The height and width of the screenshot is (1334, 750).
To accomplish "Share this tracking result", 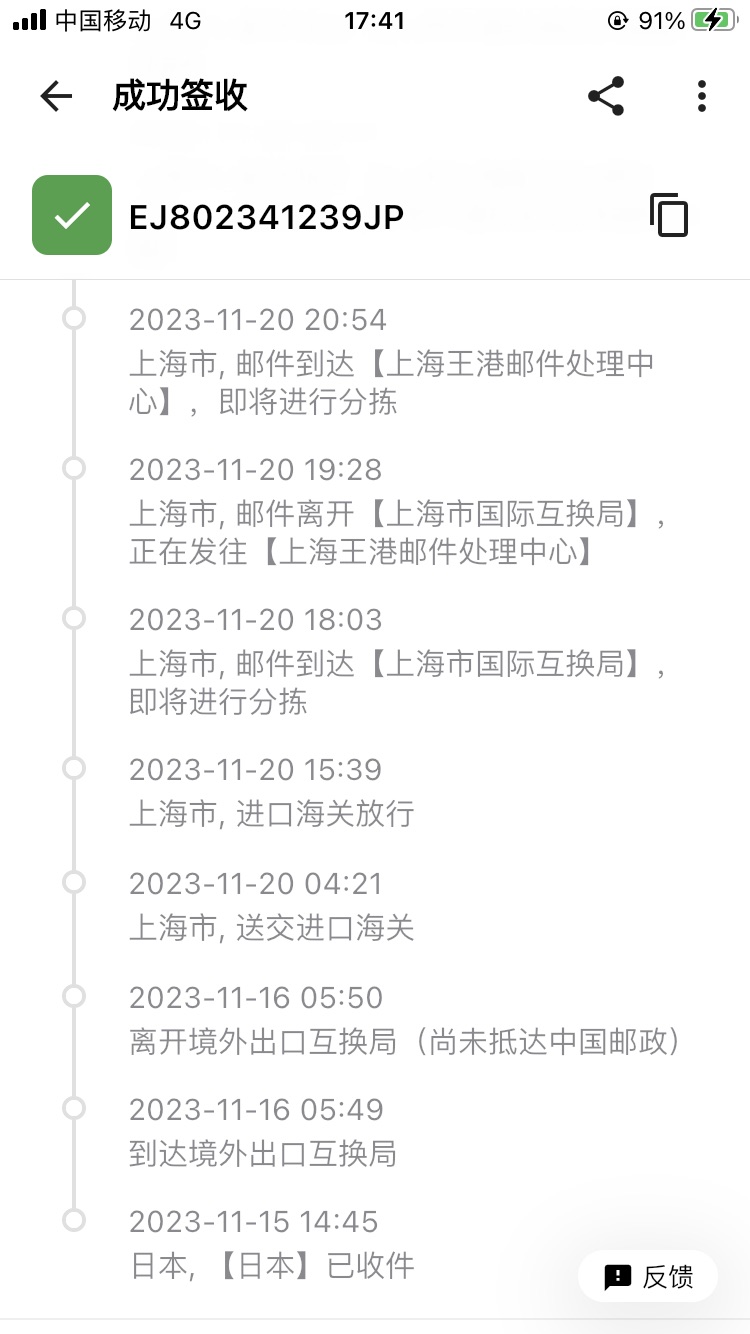I will point(606,96).
